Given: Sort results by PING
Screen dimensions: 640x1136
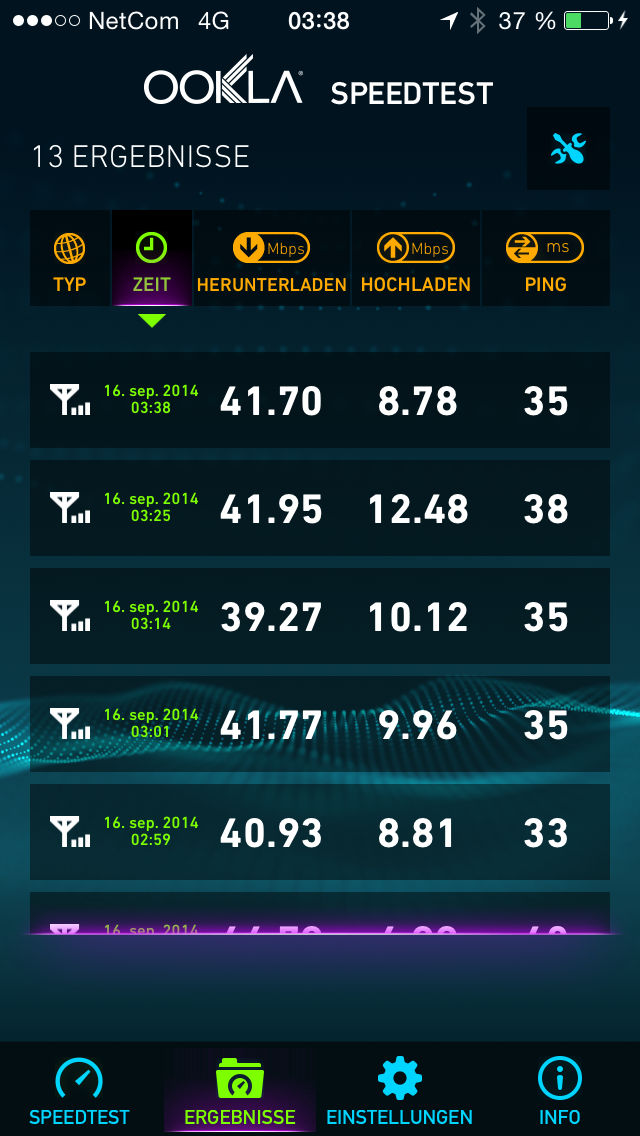Looking at the screenshot, I should pos(546,258).
